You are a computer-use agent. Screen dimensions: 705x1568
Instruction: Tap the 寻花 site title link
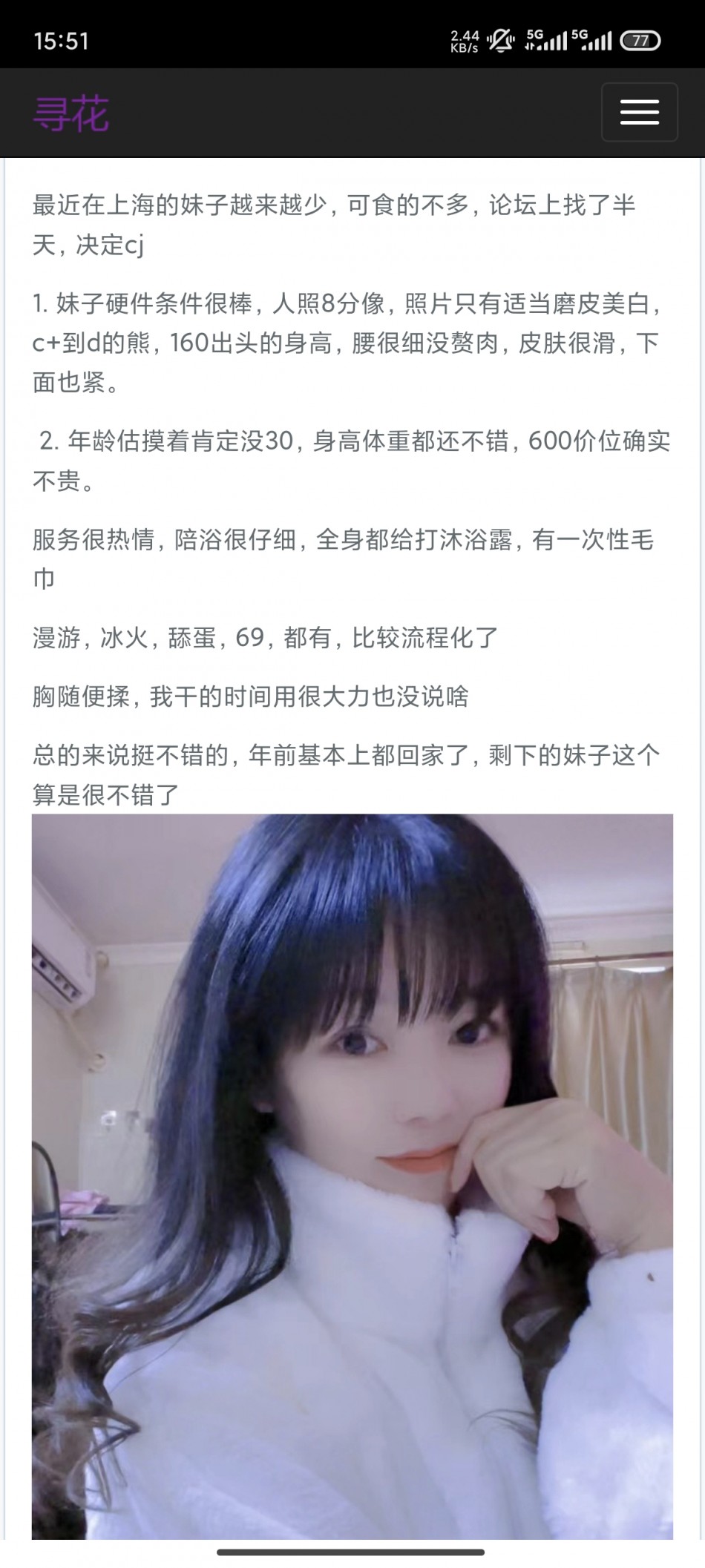tap(71, 113)
